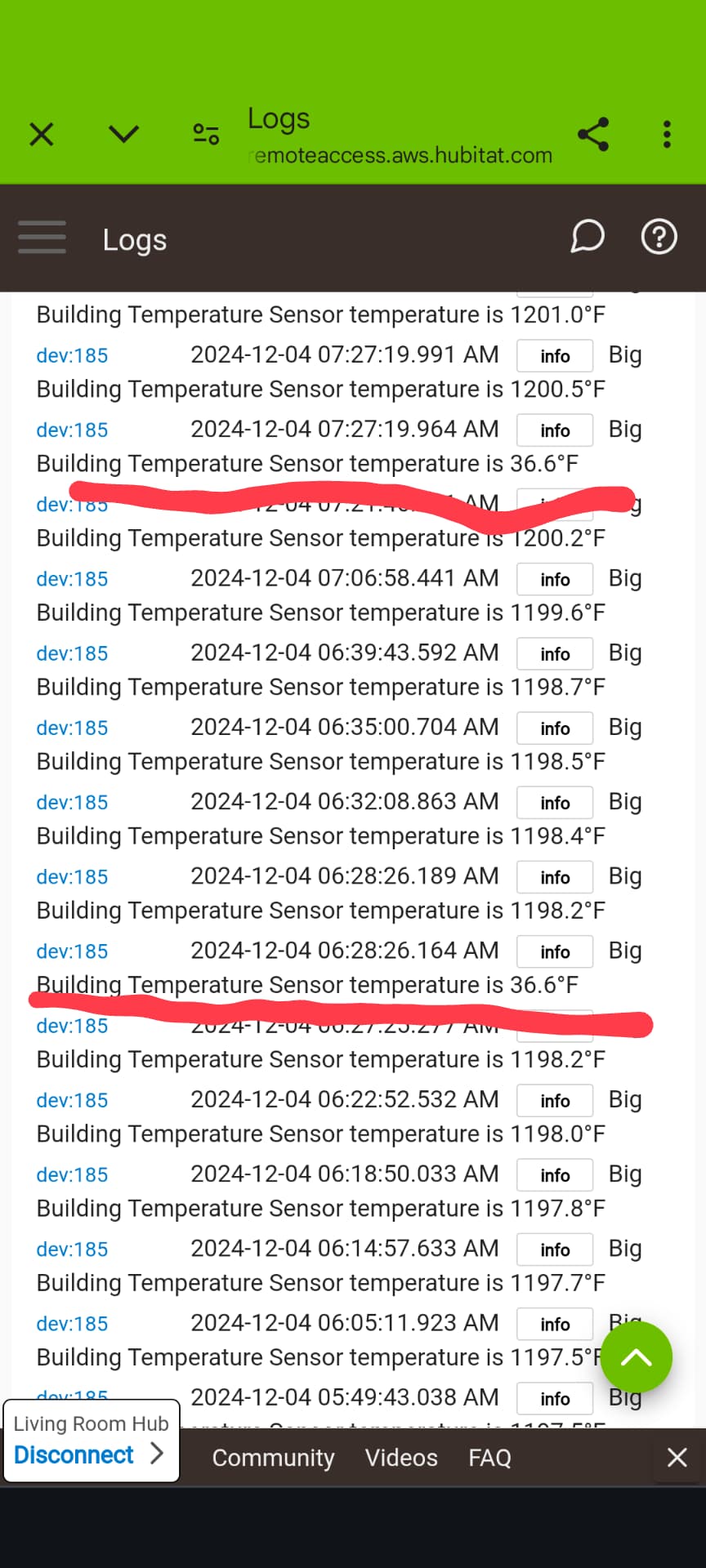Close the browser tab with the X
706x1568 pixels.
42,134
